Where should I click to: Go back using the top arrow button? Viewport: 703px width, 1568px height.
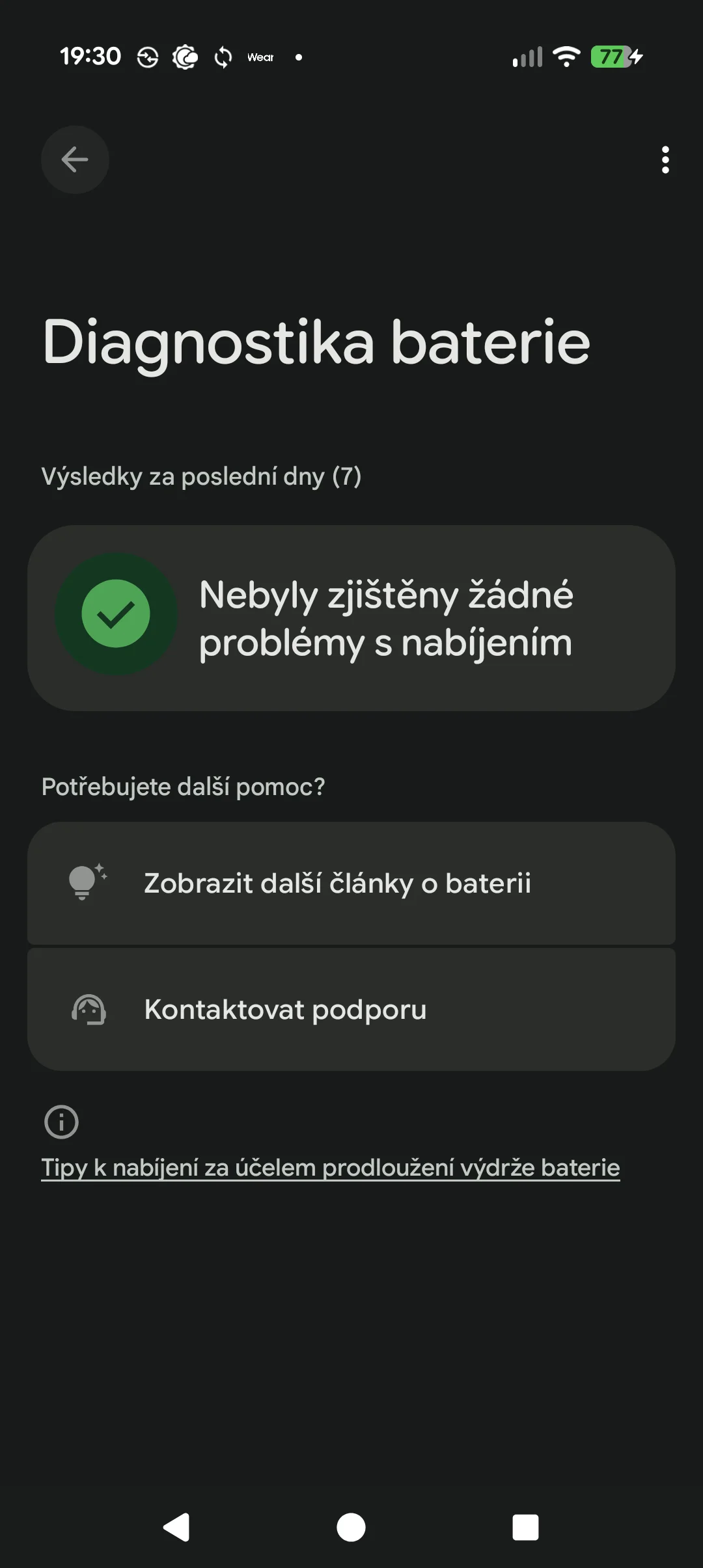(x=75, y=159)
